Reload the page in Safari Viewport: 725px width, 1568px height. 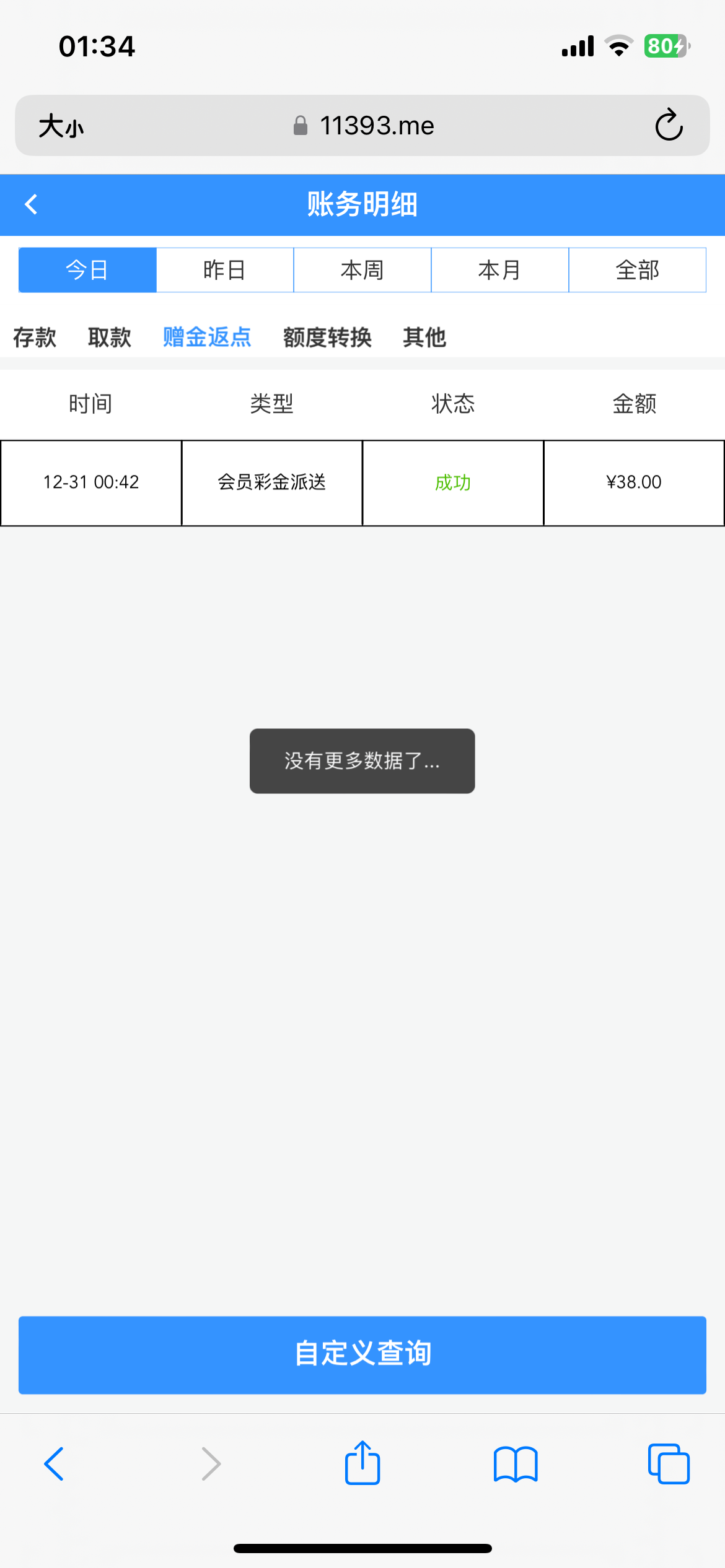pyautogui.click(x=669, y=125)
